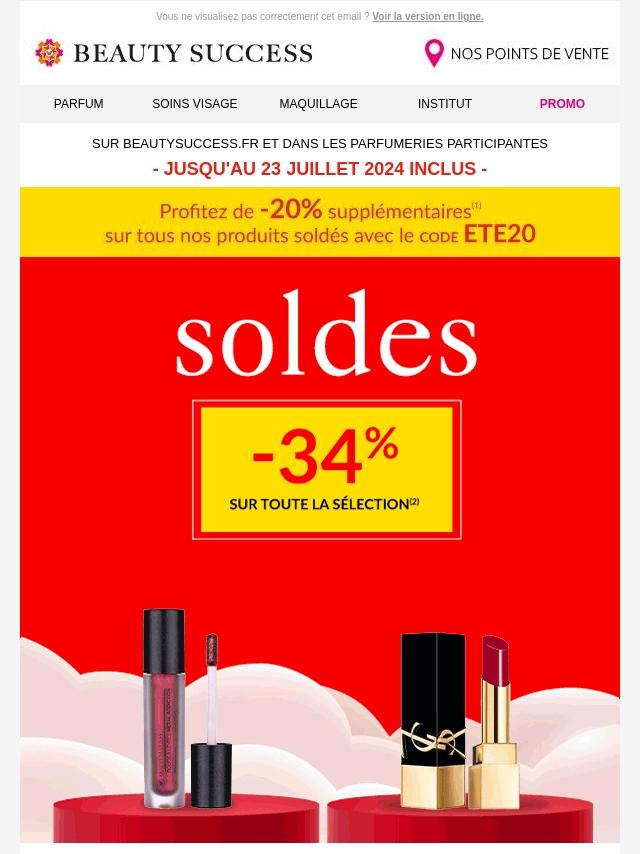Open the Institut section
Viewport: 640px width, 854px height.
[445, 104]
